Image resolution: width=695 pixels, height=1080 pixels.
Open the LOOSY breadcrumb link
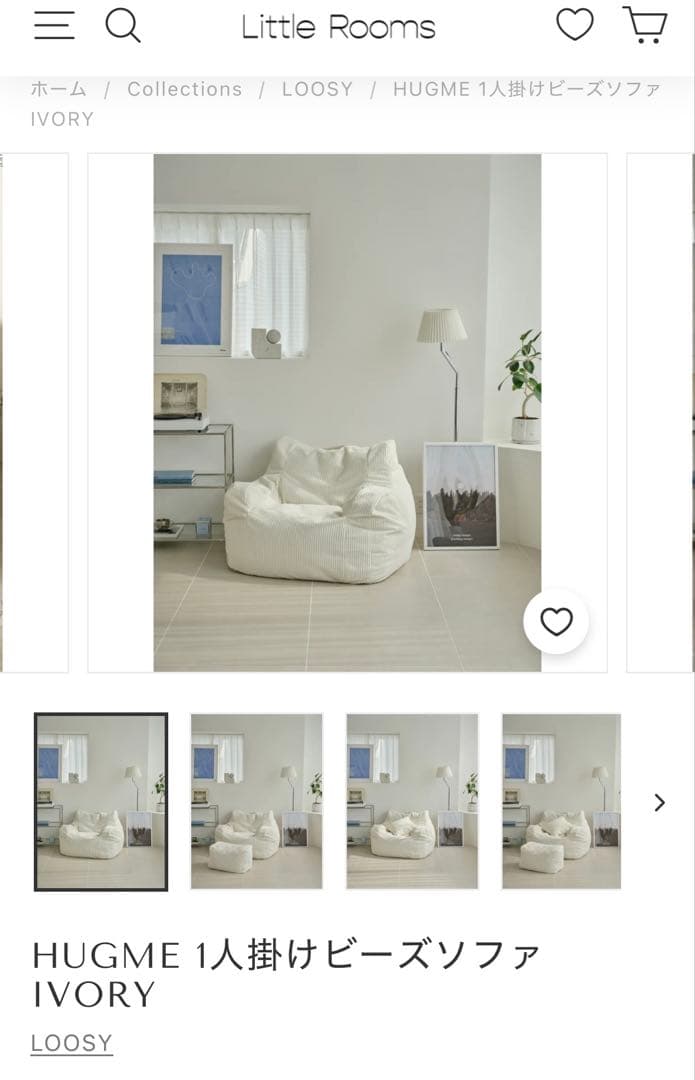[317, 89]
